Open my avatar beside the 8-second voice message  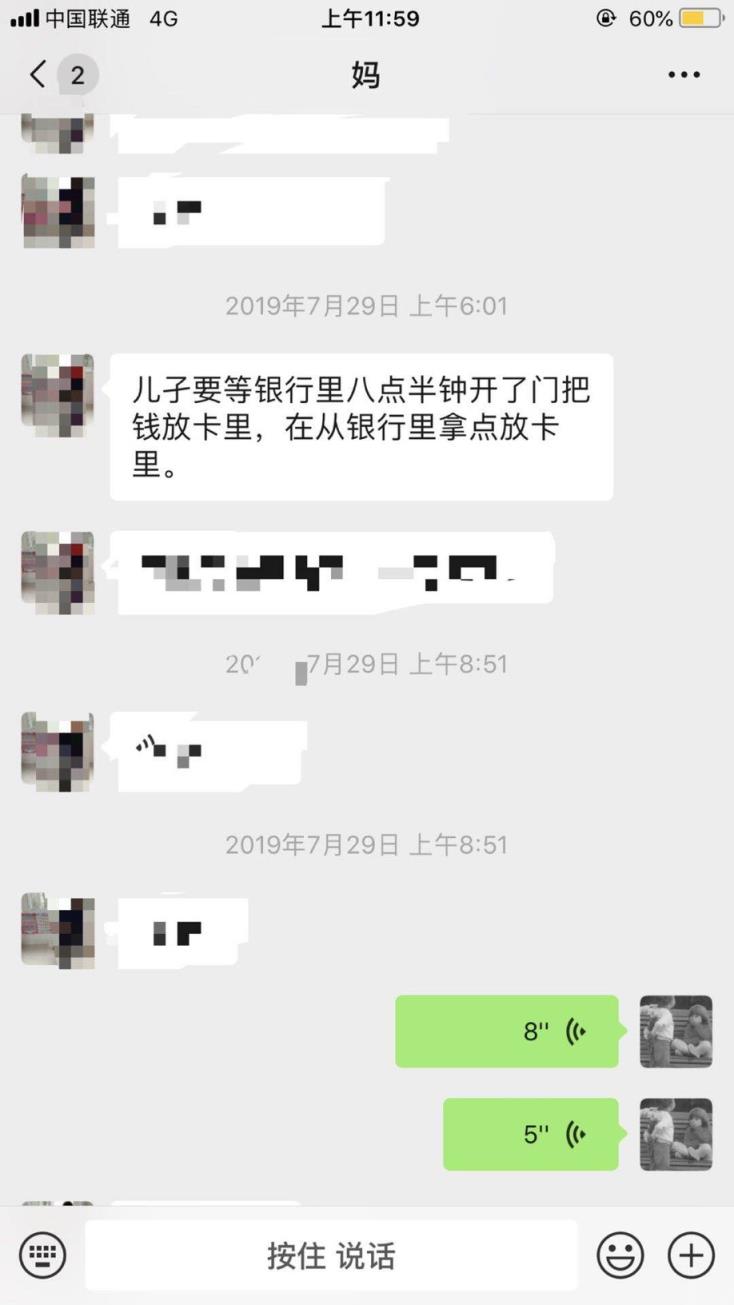[x=676, y=1031]
